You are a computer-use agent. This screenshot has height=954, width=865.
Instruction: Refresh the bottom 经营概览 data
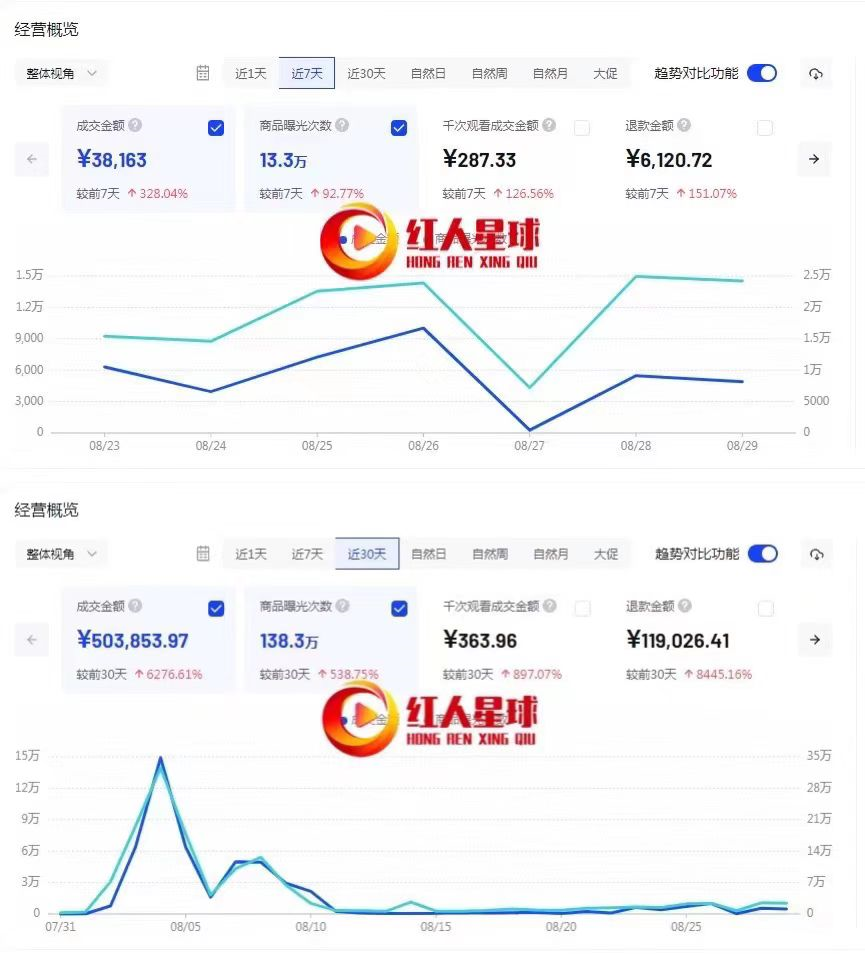816,553
